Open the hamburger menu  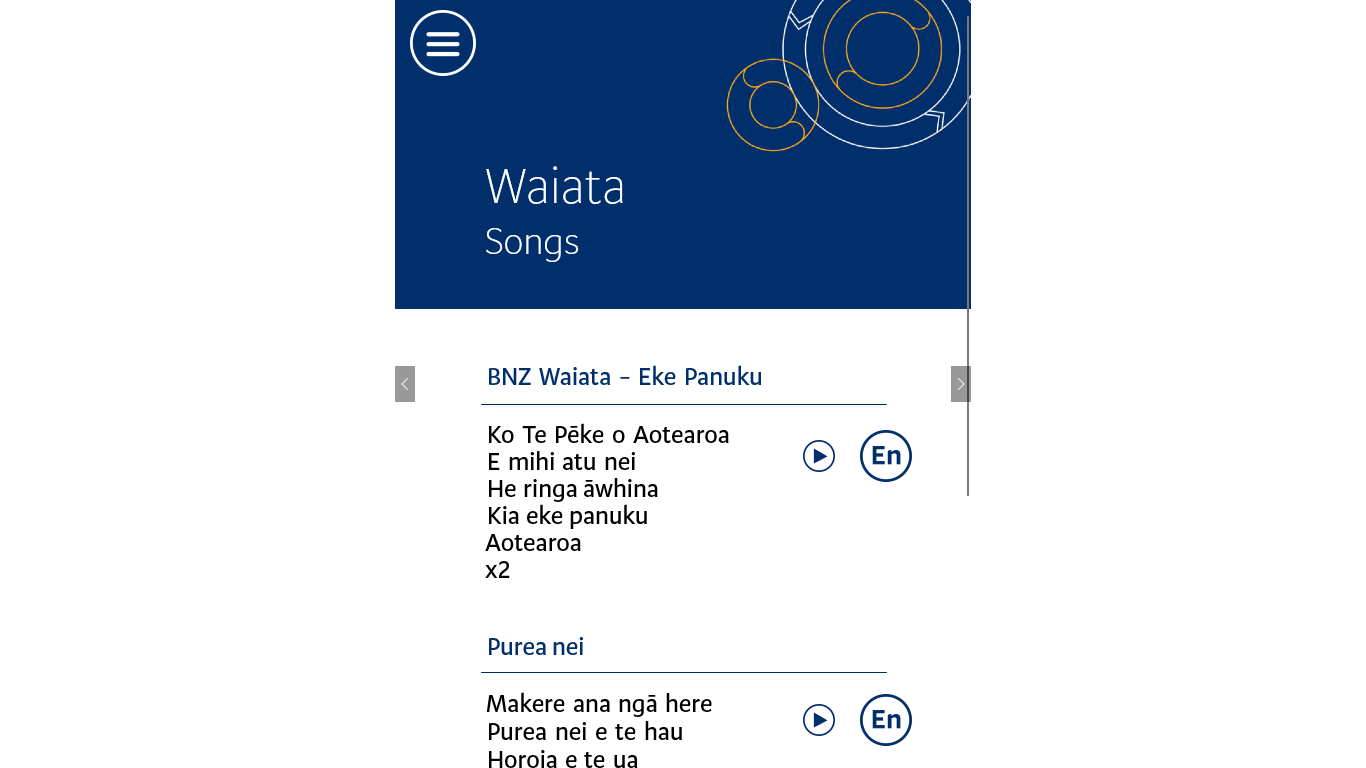(443, 43)
